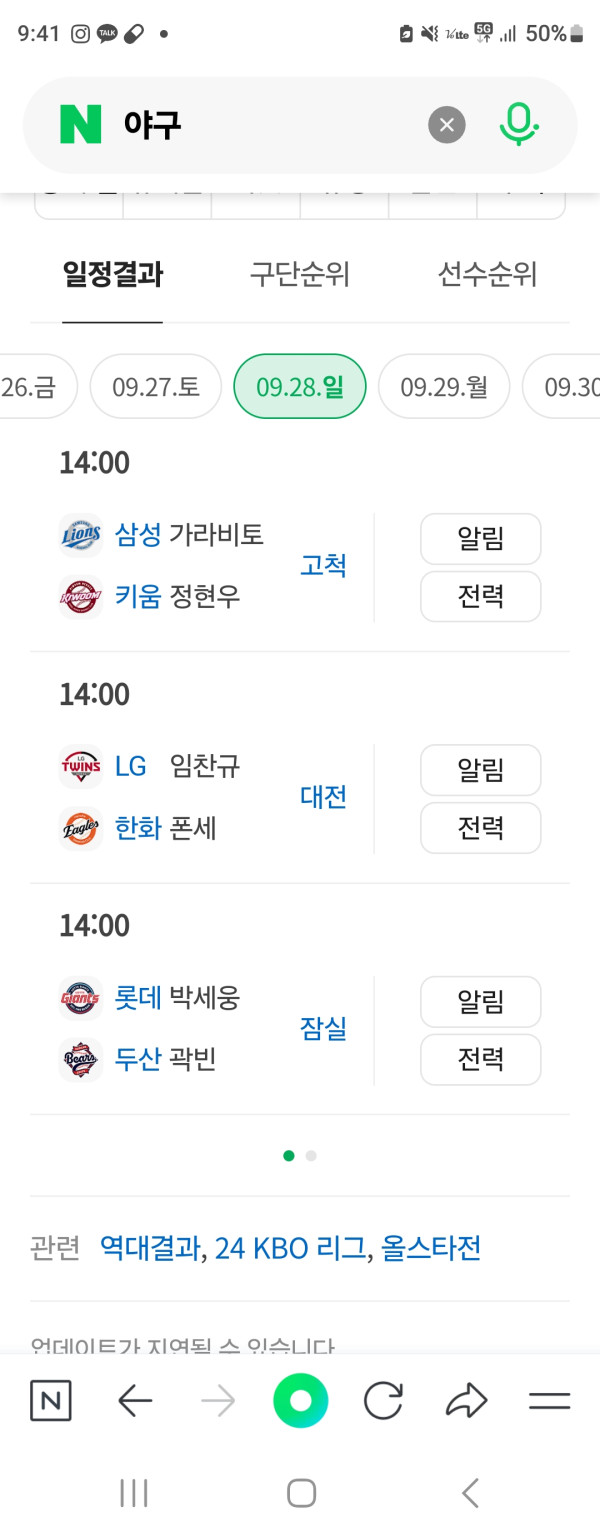Select the 09.29.월 date chip
Image resolution: width=600 pixels, height=1537 pixels.
click(444, 387)
